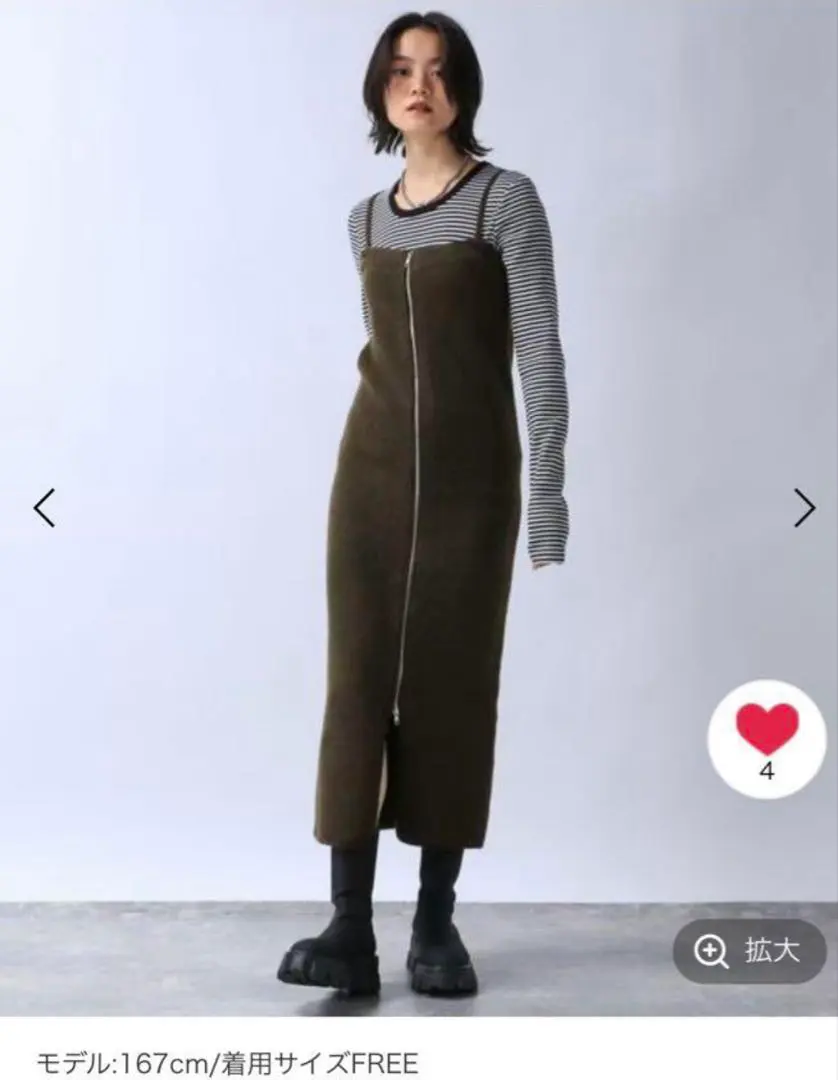
Task: Go to the previous product photo
Action: click(x=44, y=508)
